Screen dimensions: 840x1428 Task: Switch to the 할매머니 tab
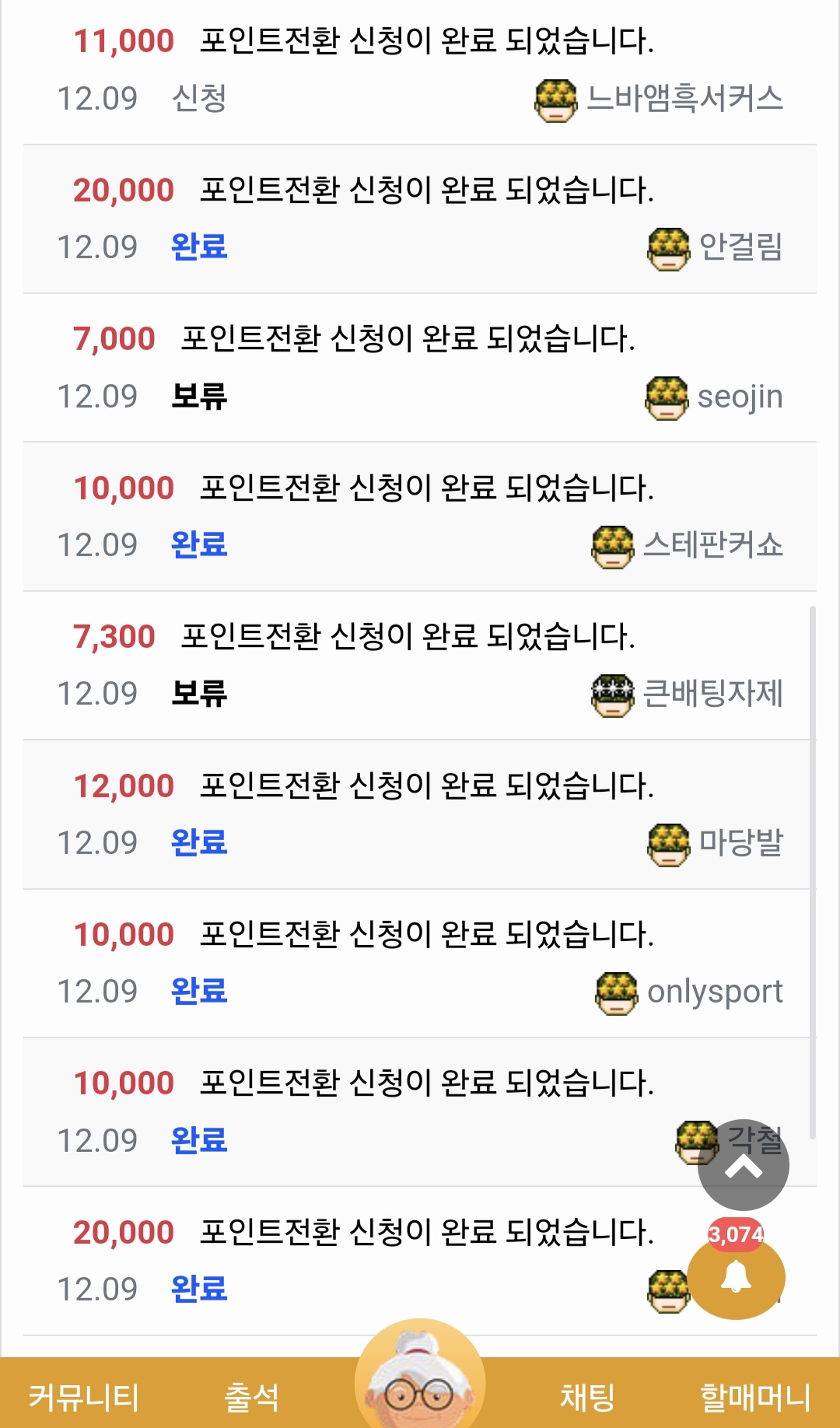(754, 1397)
